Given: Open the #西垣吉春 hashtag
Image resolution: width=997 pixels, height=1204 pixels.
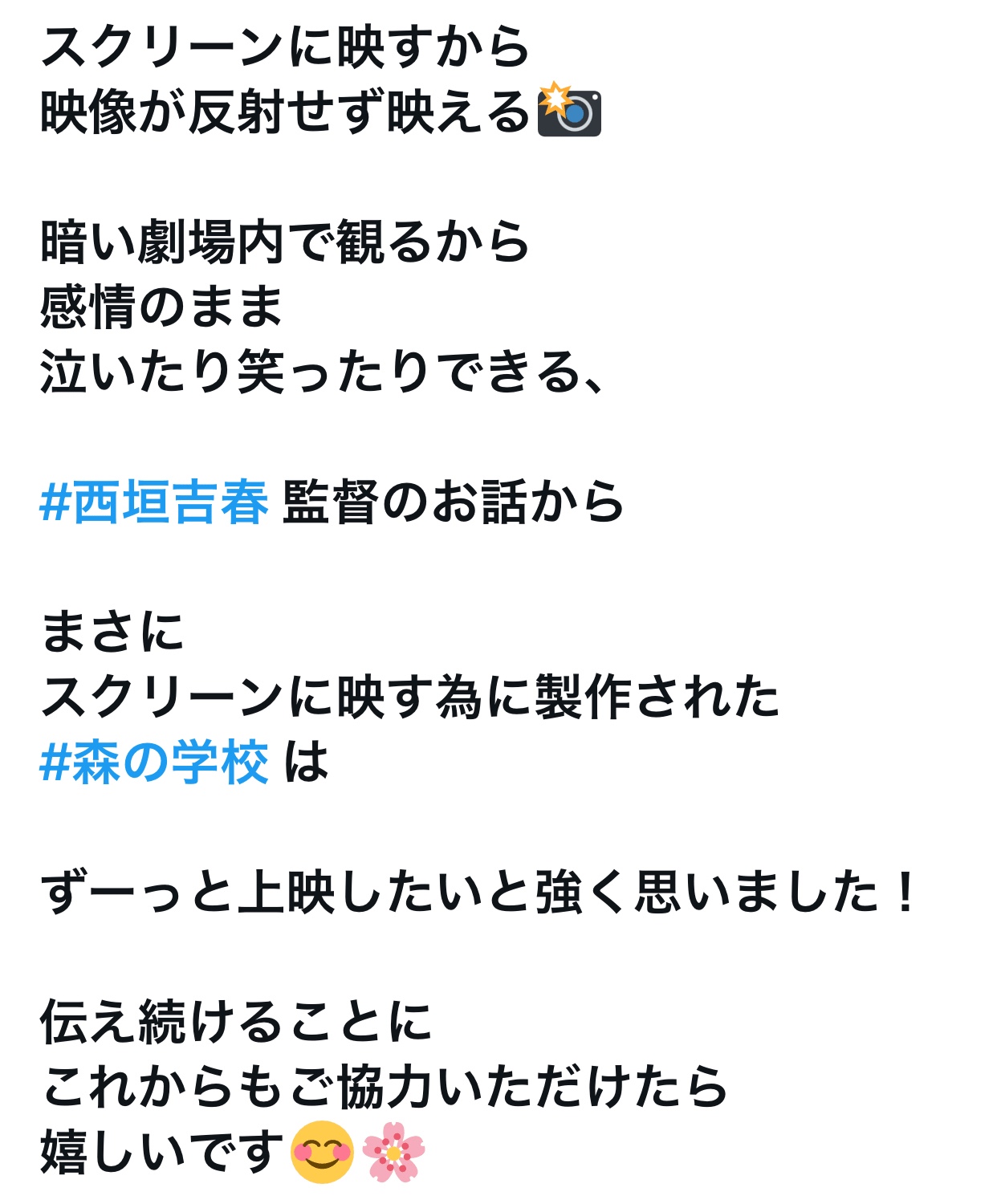Looking at the screenshot, I should 154,503.
